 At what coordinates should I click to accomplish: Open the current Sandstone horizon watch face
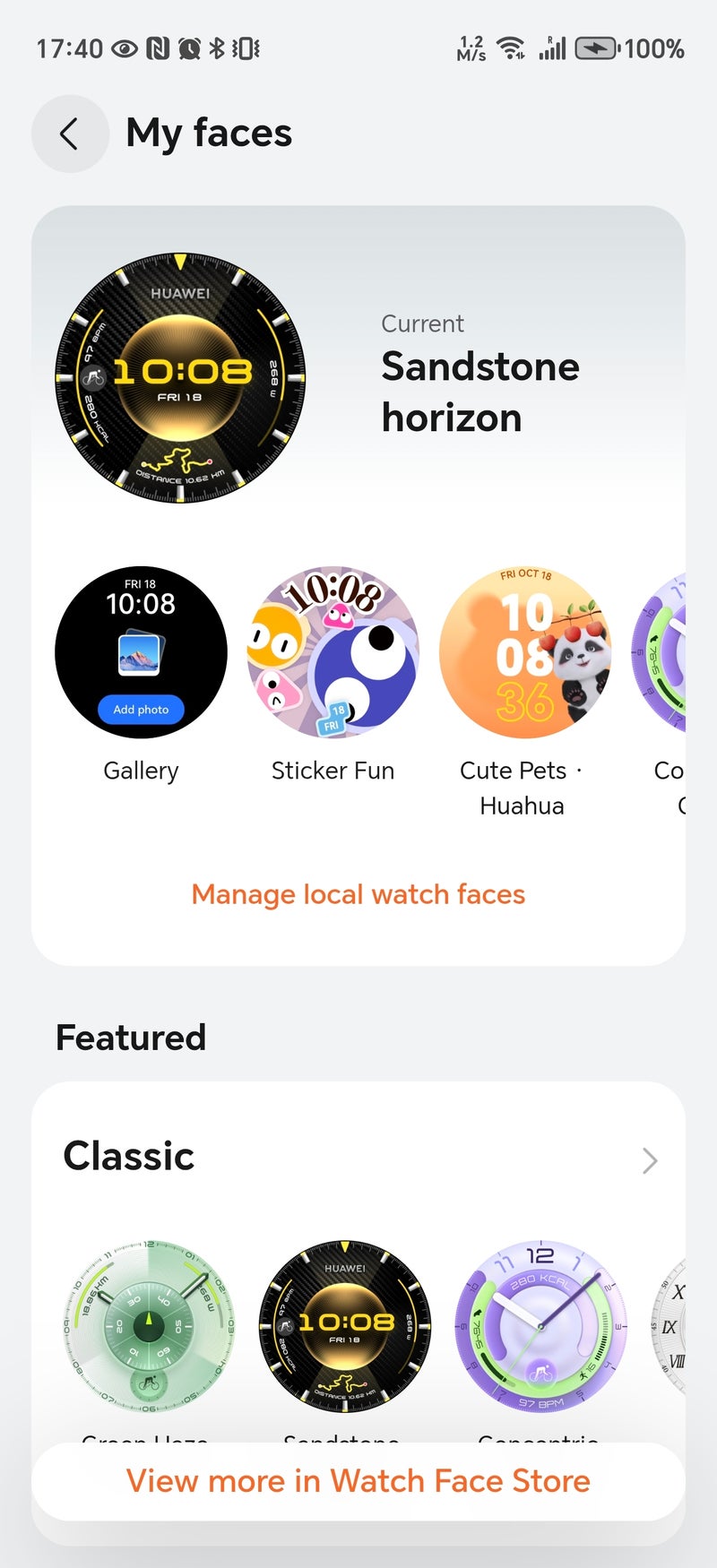click(x=180, y=377)
